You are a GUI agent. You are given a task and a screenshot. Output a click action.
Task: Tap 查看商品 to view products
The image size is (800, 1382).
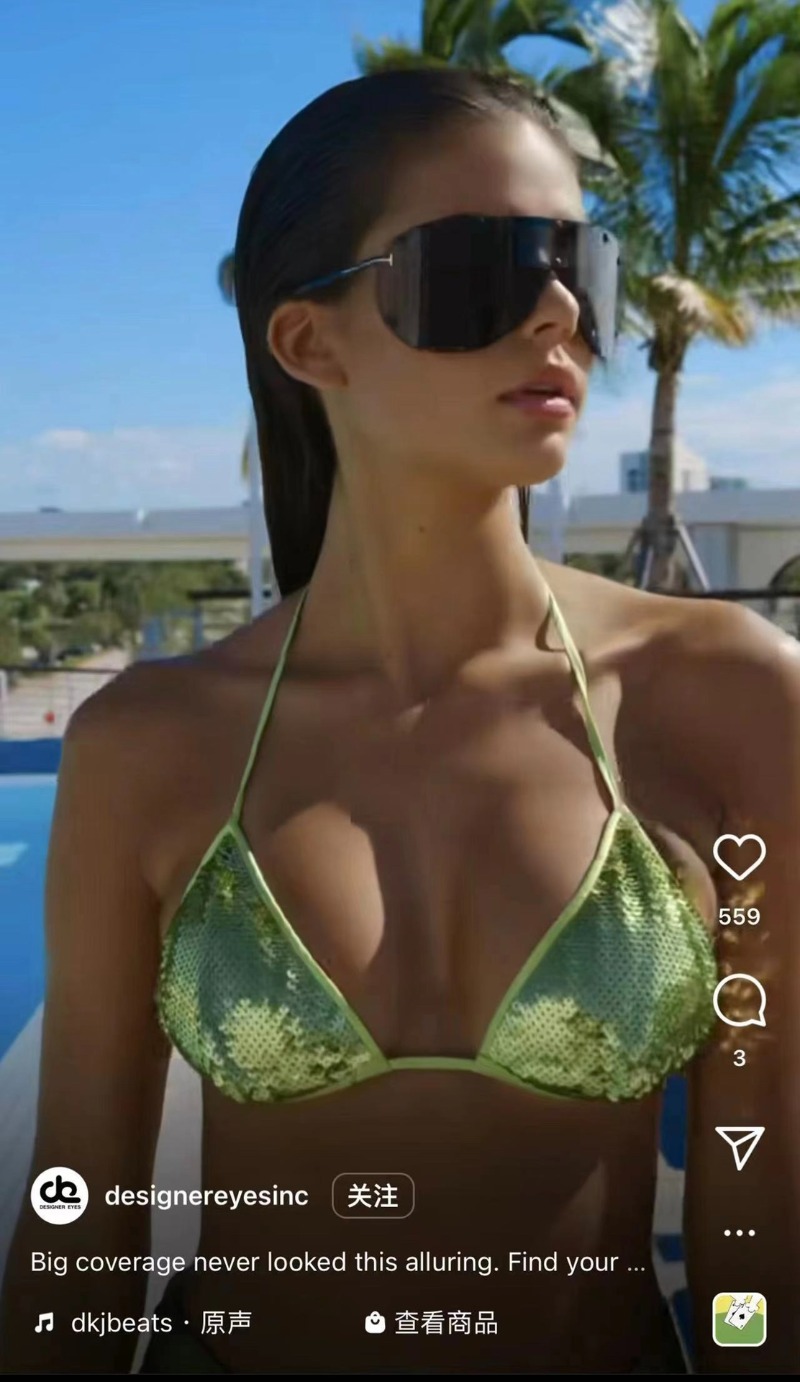432,1324
